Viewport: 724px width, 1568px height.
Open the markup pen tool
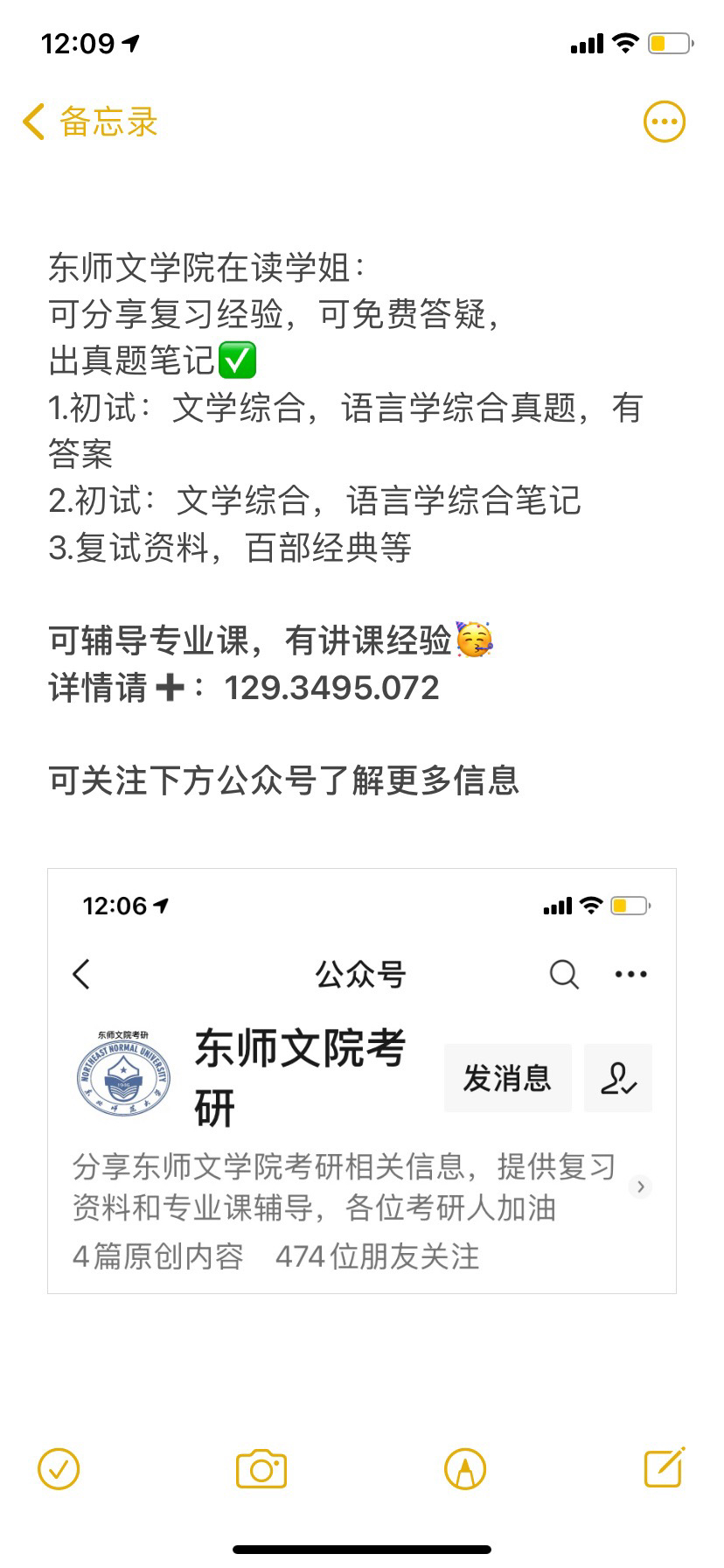pyautogui.click(x=464, y=1468)
